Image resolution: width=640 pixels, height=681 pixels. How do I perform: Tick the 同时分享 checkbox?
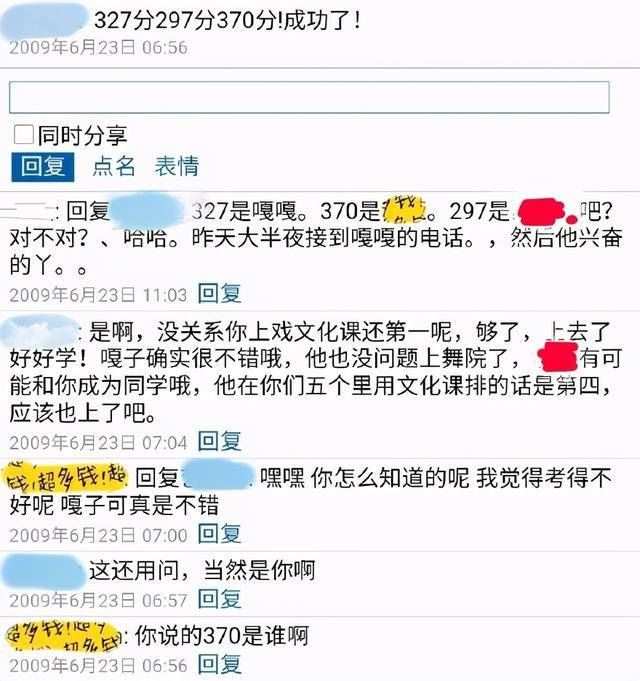point(22,135)
